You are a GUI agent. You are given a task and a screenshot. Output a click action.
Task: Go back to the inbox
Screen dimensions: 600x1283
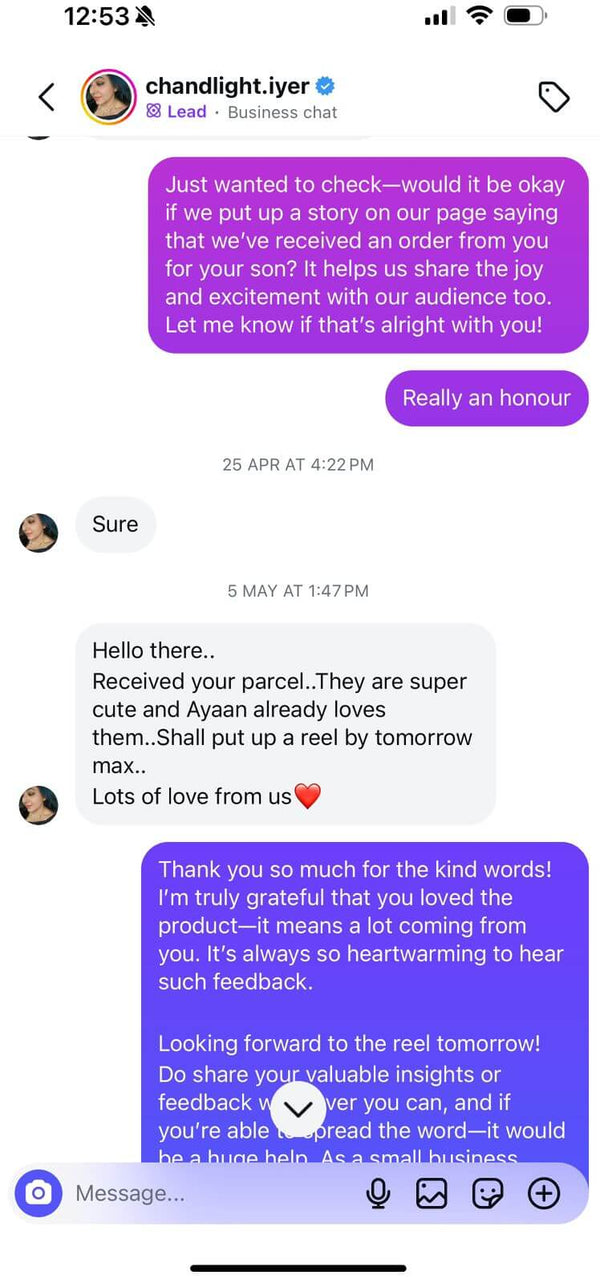pyautogui.click(x=46, y=97)
